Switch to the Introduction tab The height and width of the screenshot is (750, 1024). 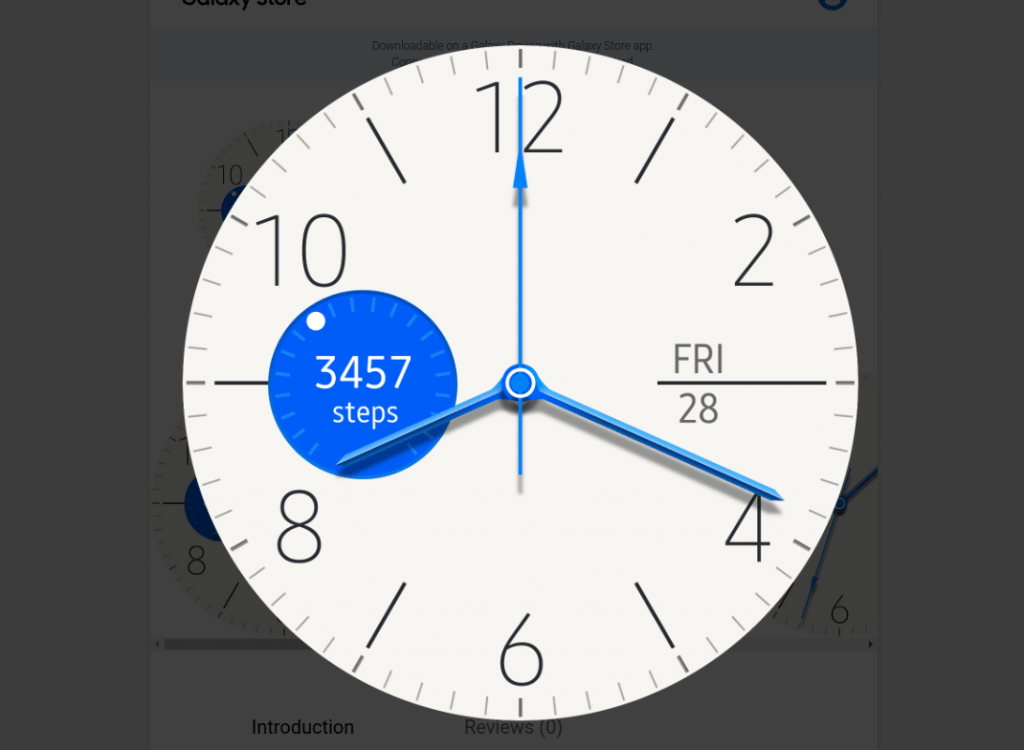coord(302,727)
